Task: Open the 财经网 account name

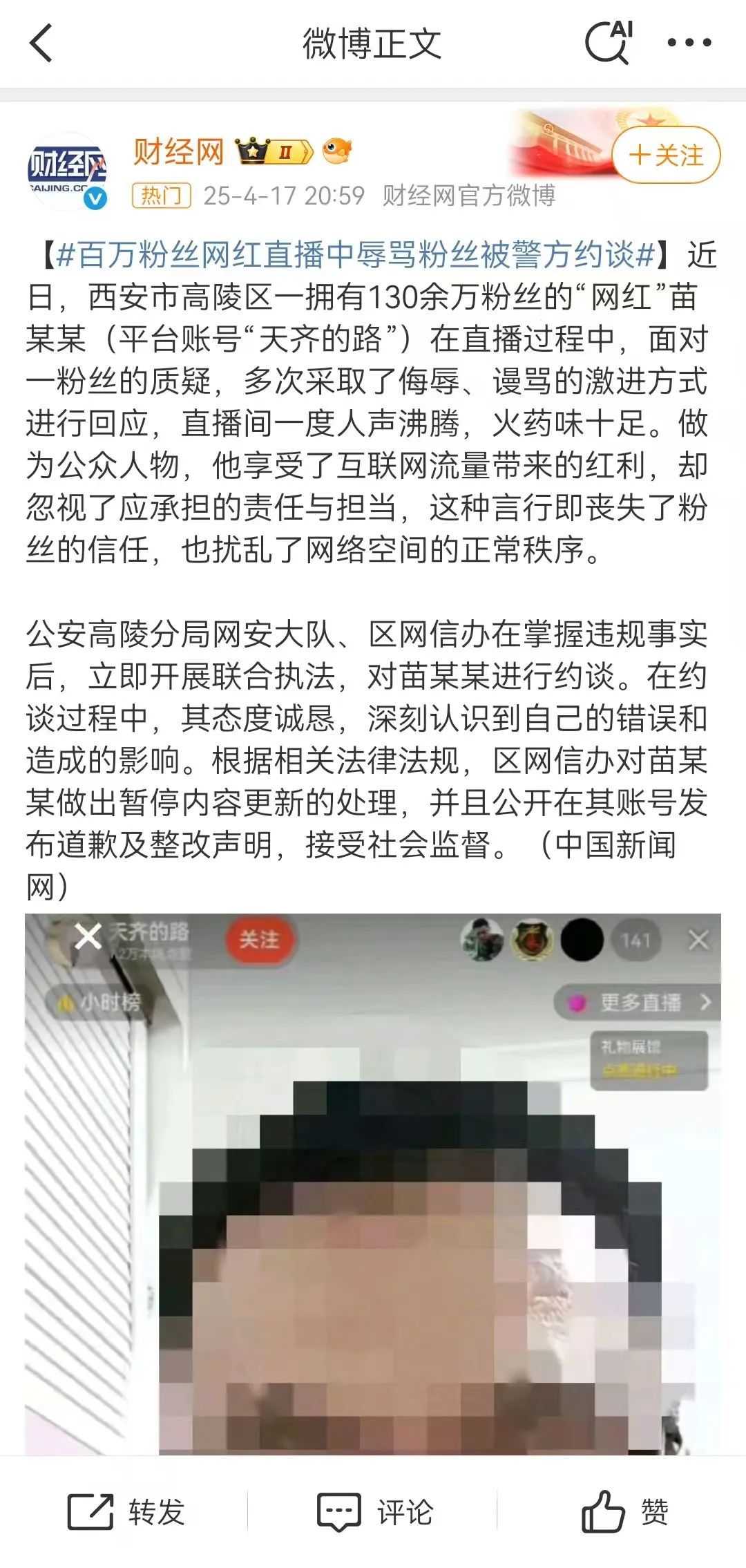Action: [x=178, y=151]
